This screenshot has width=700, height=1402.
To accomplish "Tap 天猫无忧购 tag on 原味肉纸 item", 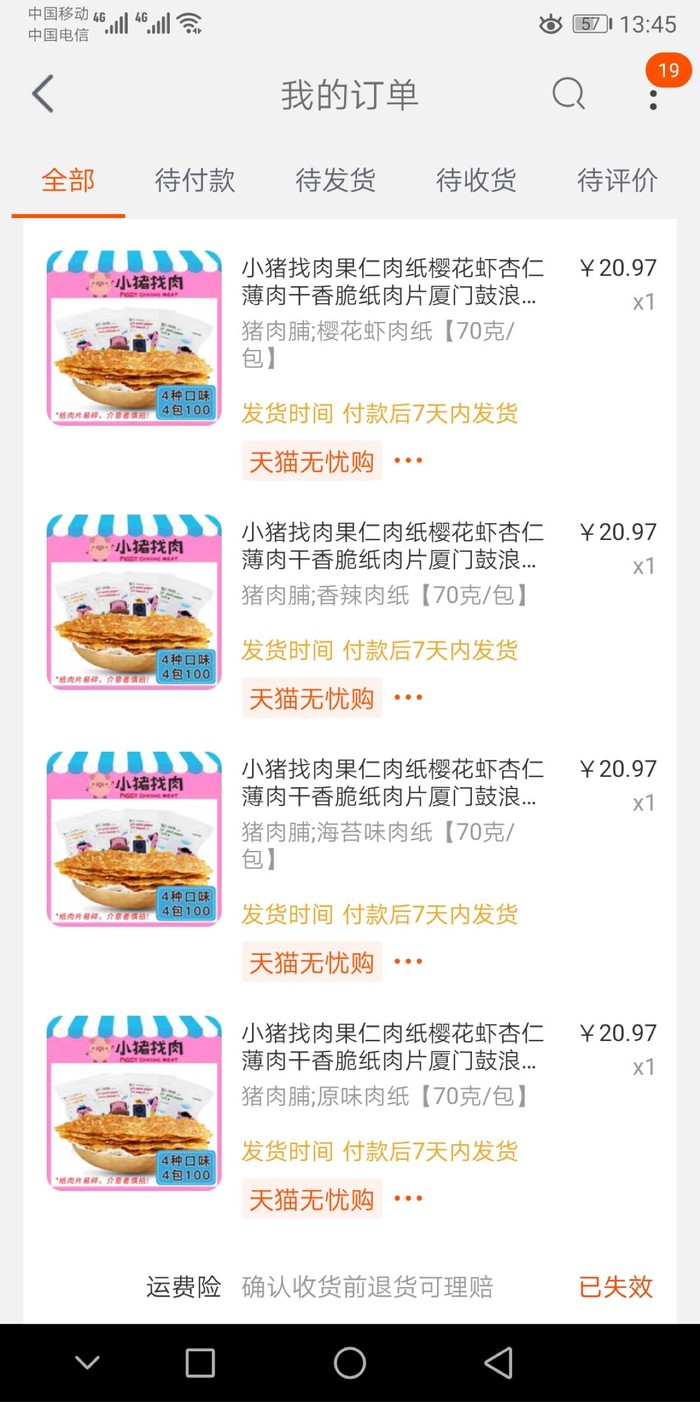I will (x=311, y=1199).
